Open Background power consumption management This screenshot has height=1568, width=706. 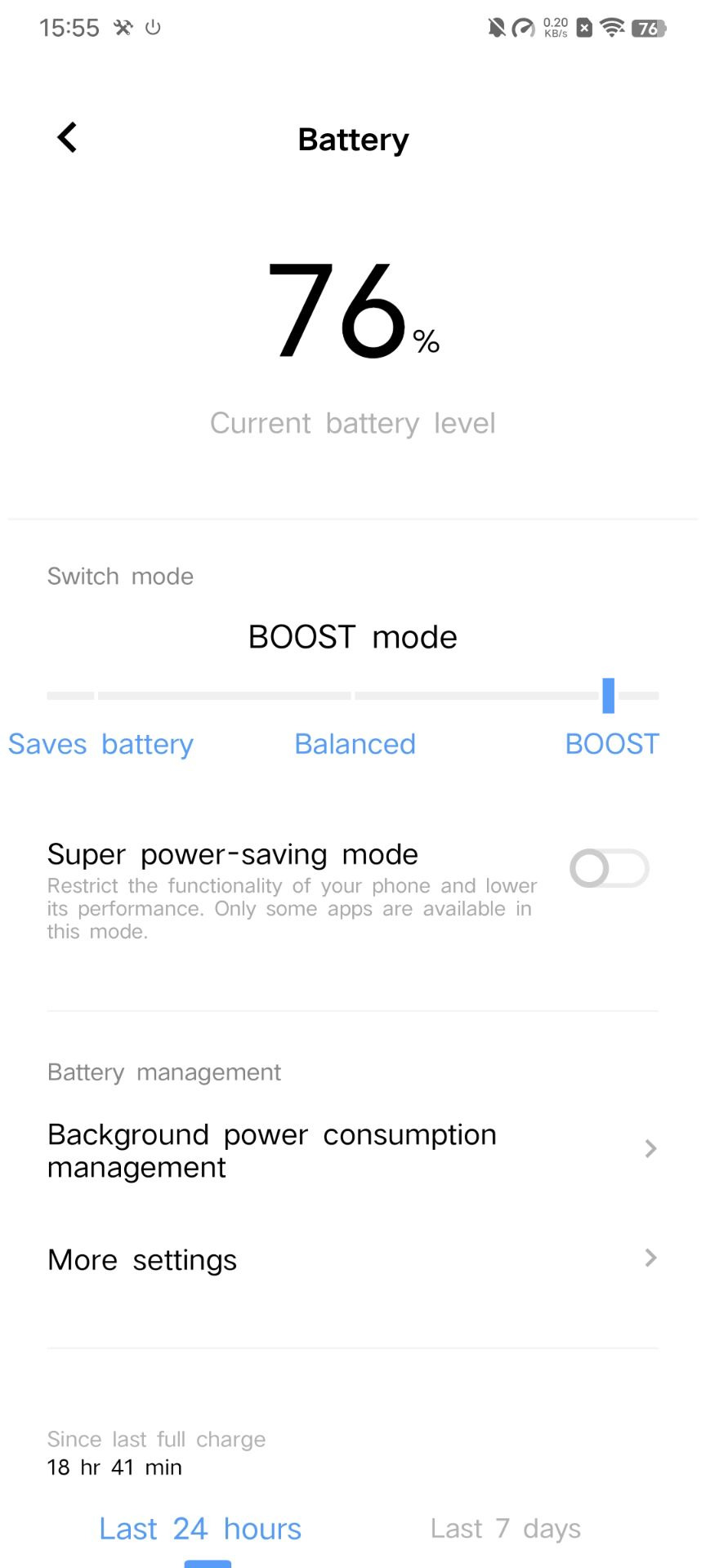pos(353,1151)
